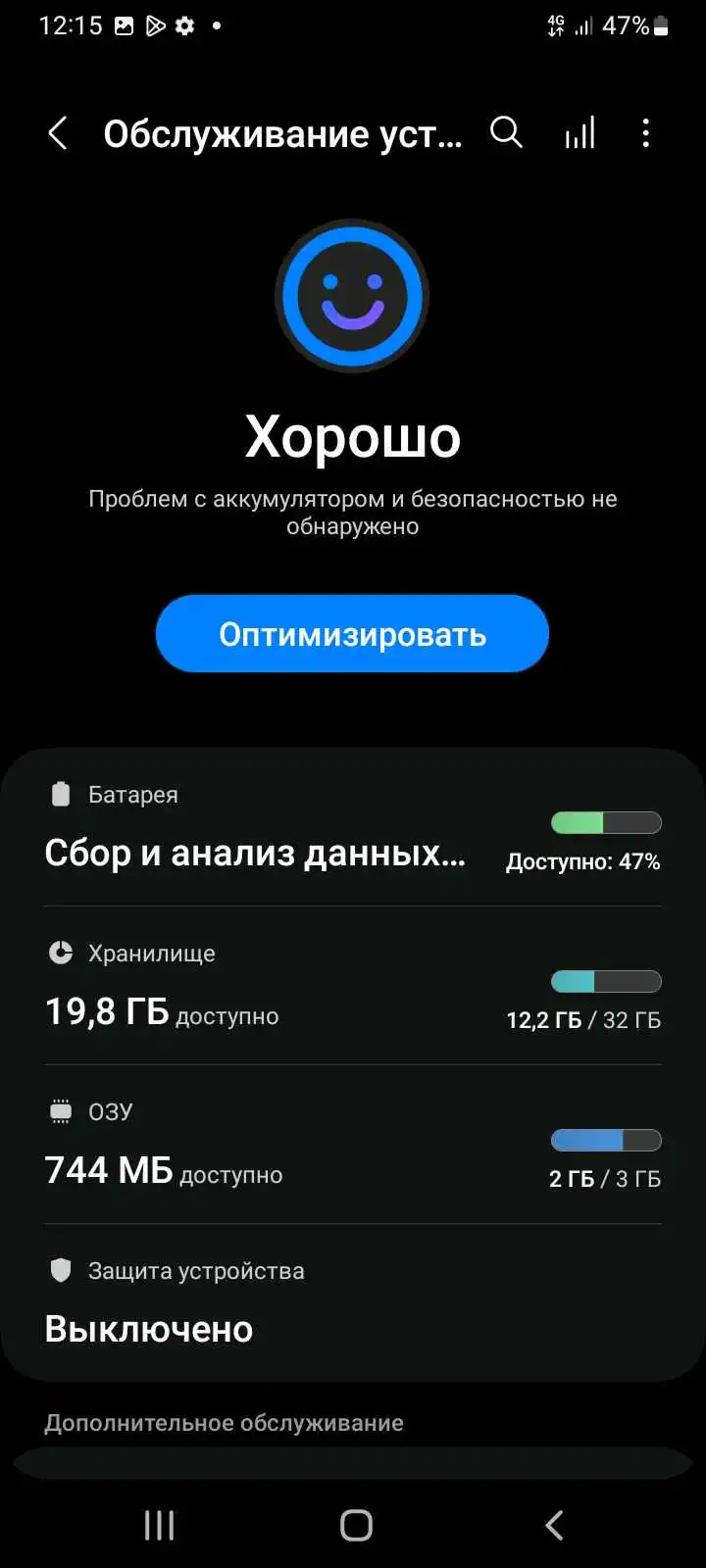Go to the home screen
This screenshot has height=1568, width=706.
pyautogui.click(x=356, y=1525)
